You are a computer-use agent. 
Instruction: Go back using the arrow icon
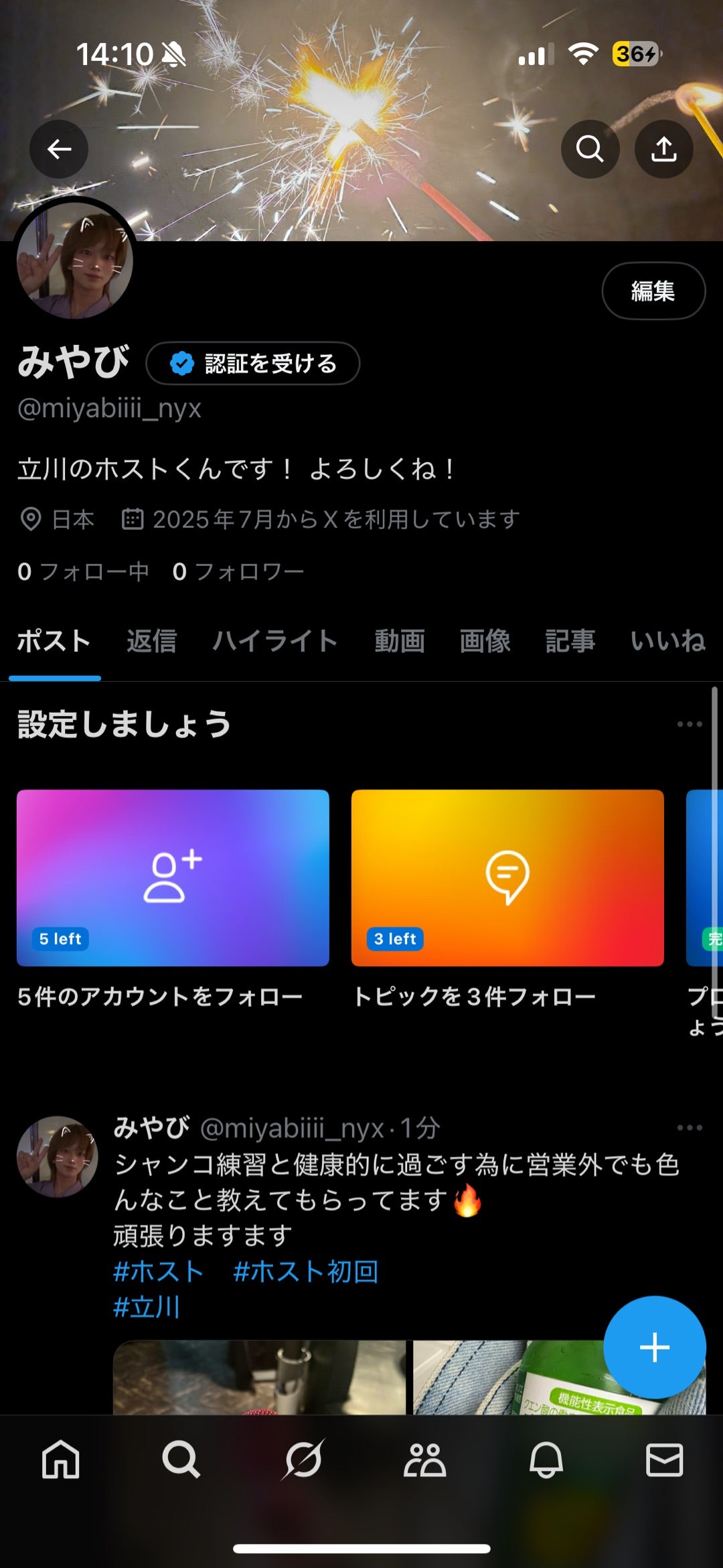point(59,149)
